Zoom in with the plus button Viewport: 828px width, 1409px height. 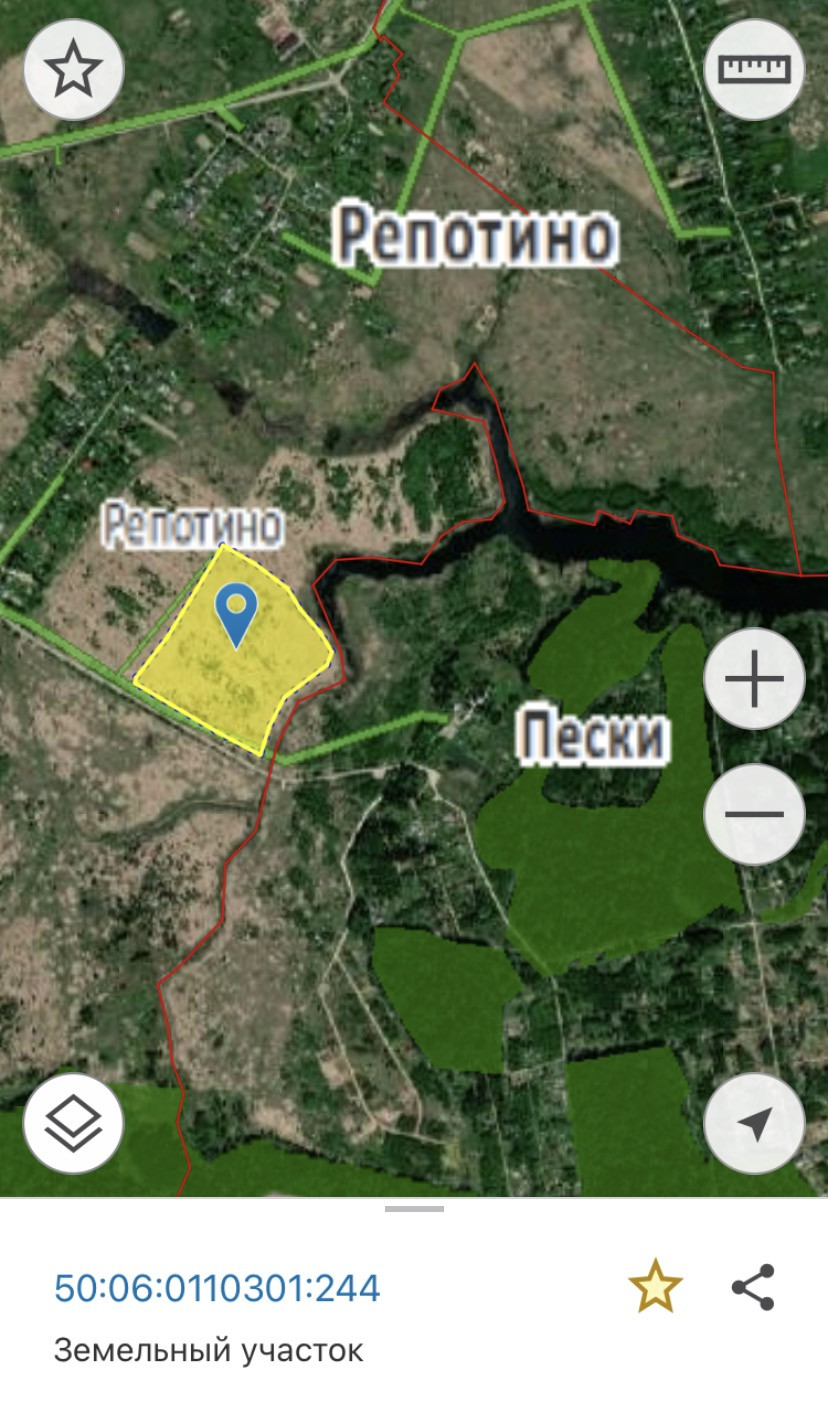click(754, 679)
